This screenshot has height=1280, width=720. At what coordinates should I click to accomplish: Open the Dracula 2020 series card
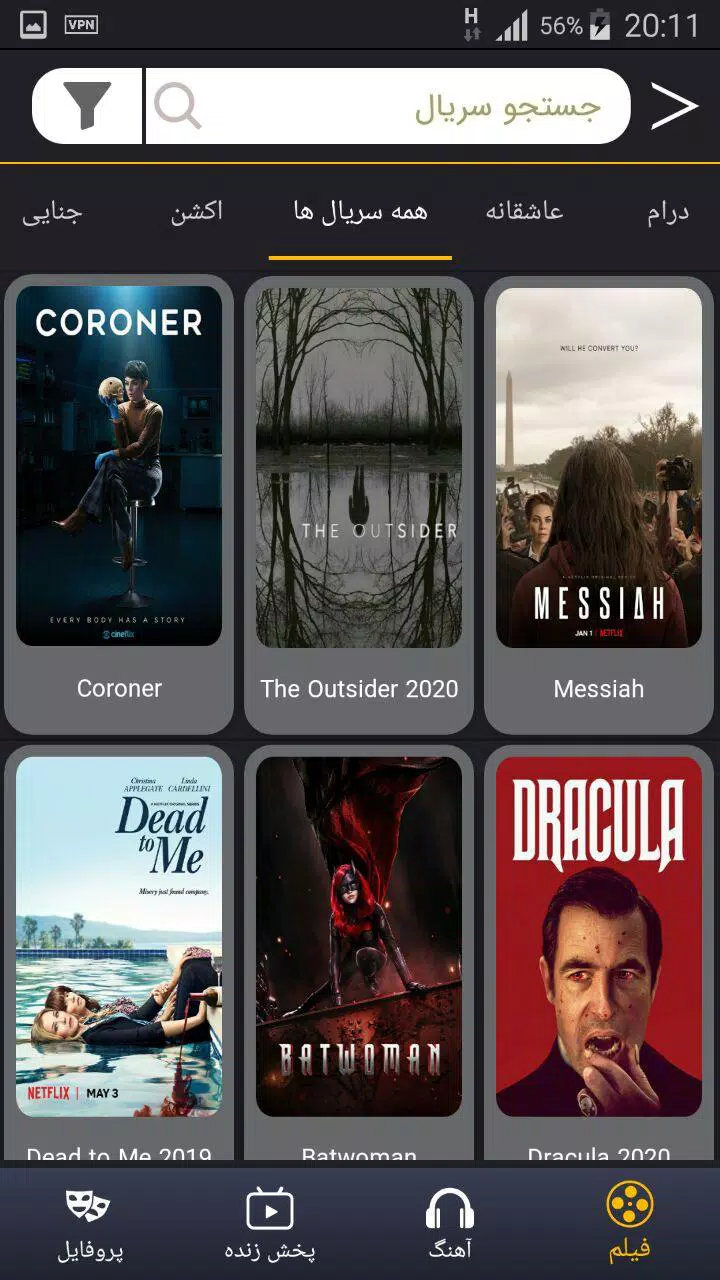coord(599,955)
